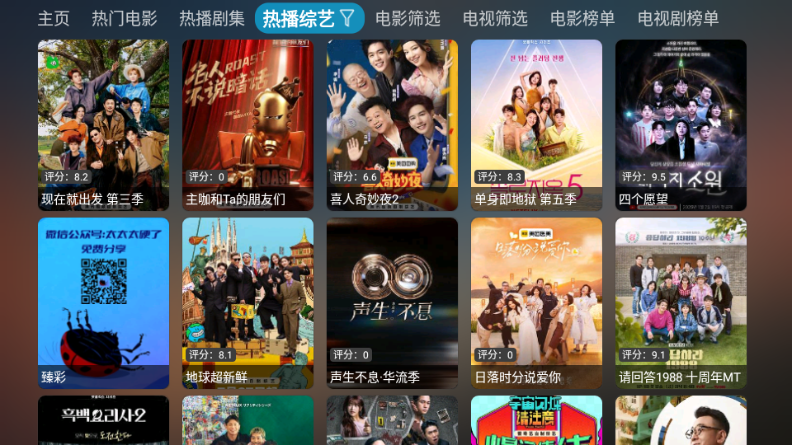The image size is (792, 445).
Task: View the 电影榜单 tab
Action: [x=582, y=18]
